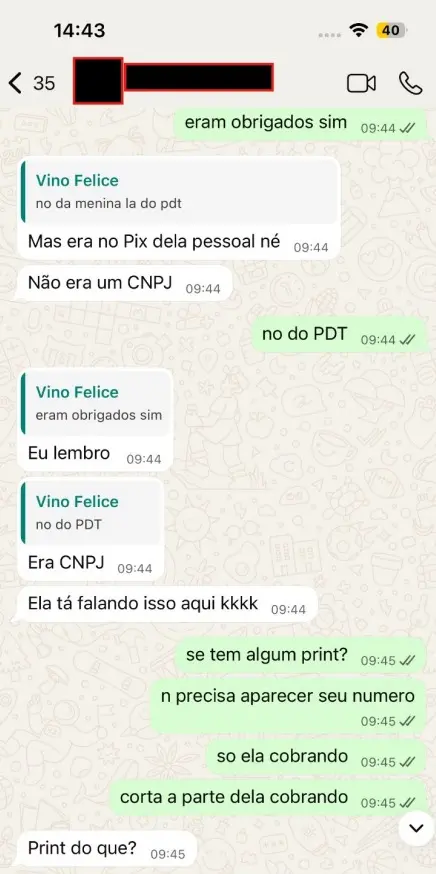Open the contact info header
This screenshot has width=436, height=874.
point(173,80)
